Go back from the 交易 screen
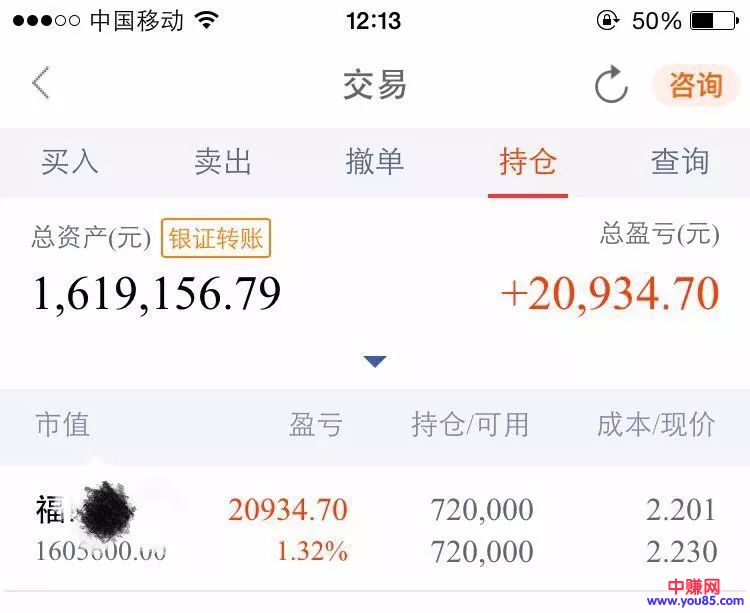 [x=41, y=84]
